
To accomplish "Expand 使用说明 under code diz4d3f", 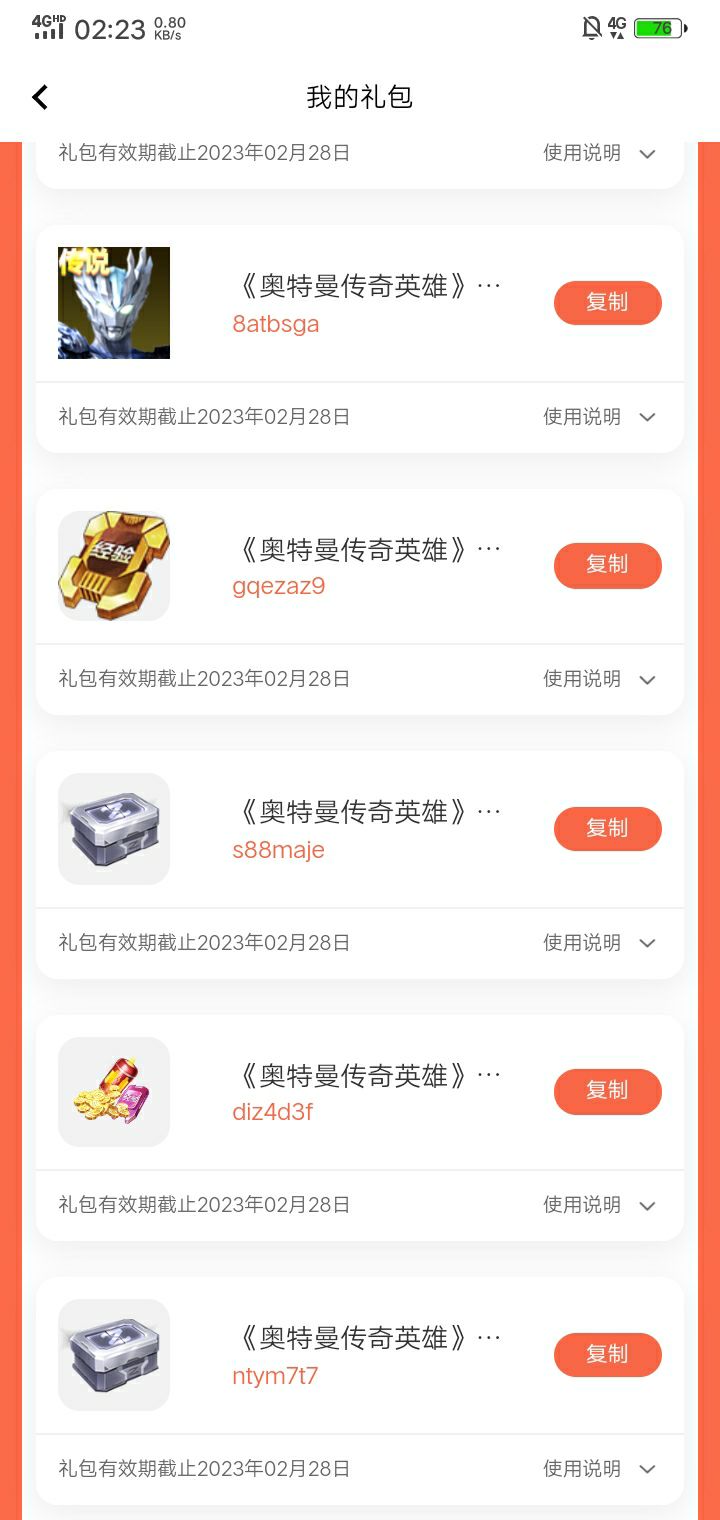I will pos(599,1205).
